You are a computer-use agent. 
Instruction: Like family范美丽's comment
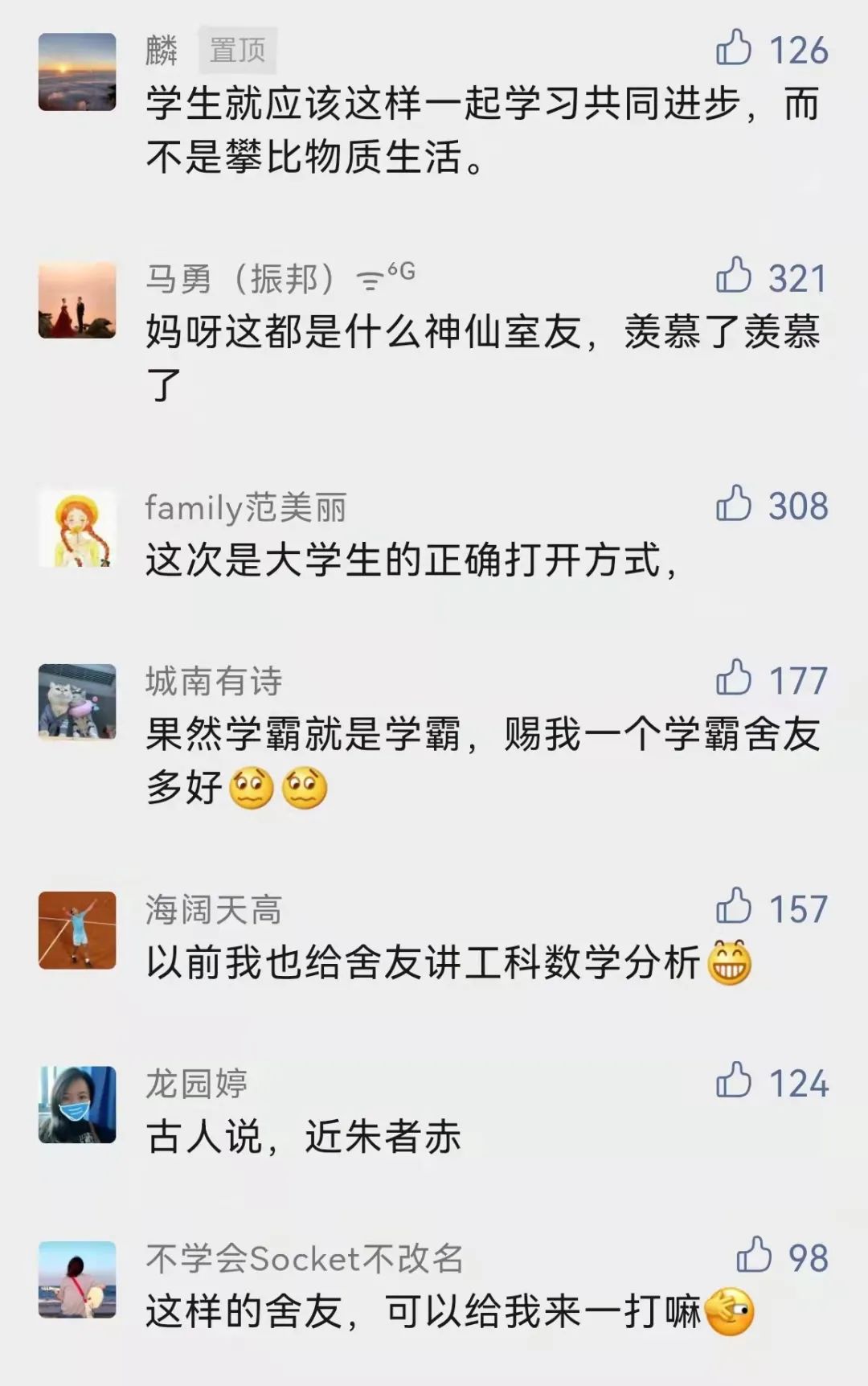(x=733, y=504)
